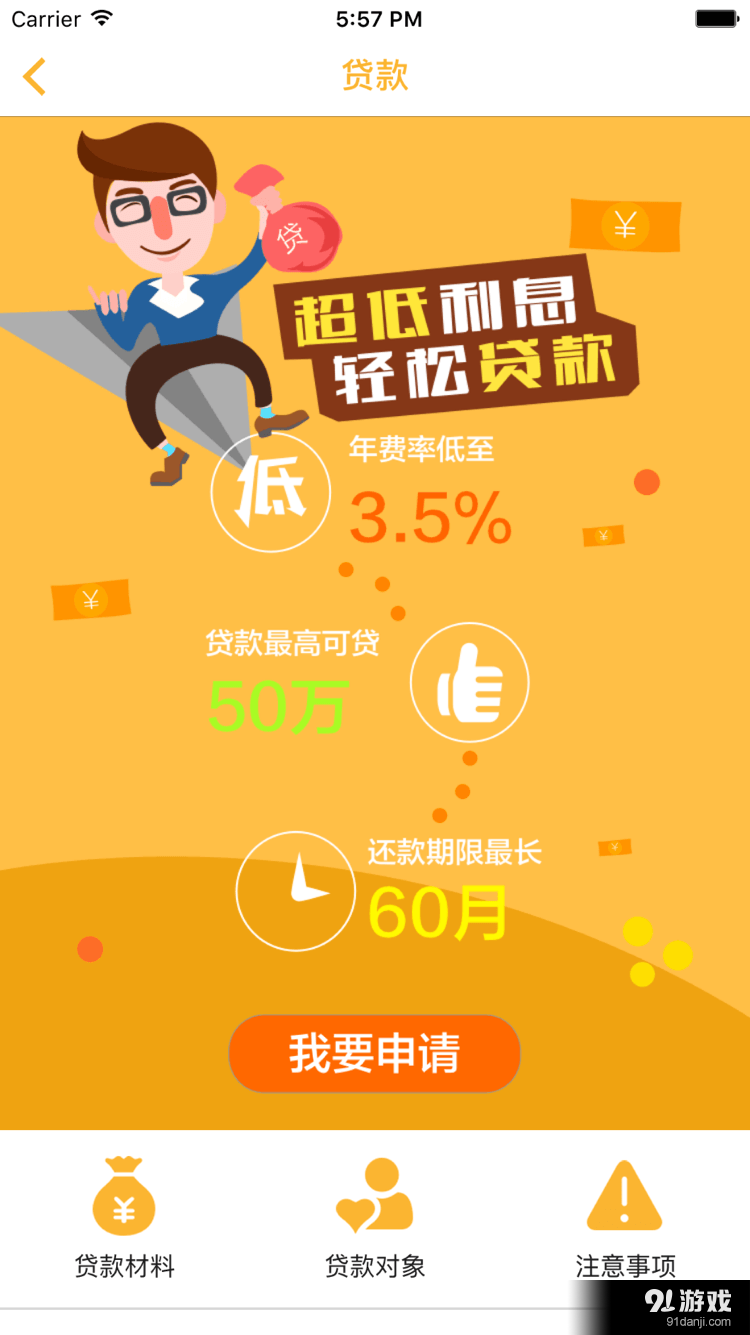Tap the back chevron arrow
Screen dimensions: 750x1335
click(34, 75)
